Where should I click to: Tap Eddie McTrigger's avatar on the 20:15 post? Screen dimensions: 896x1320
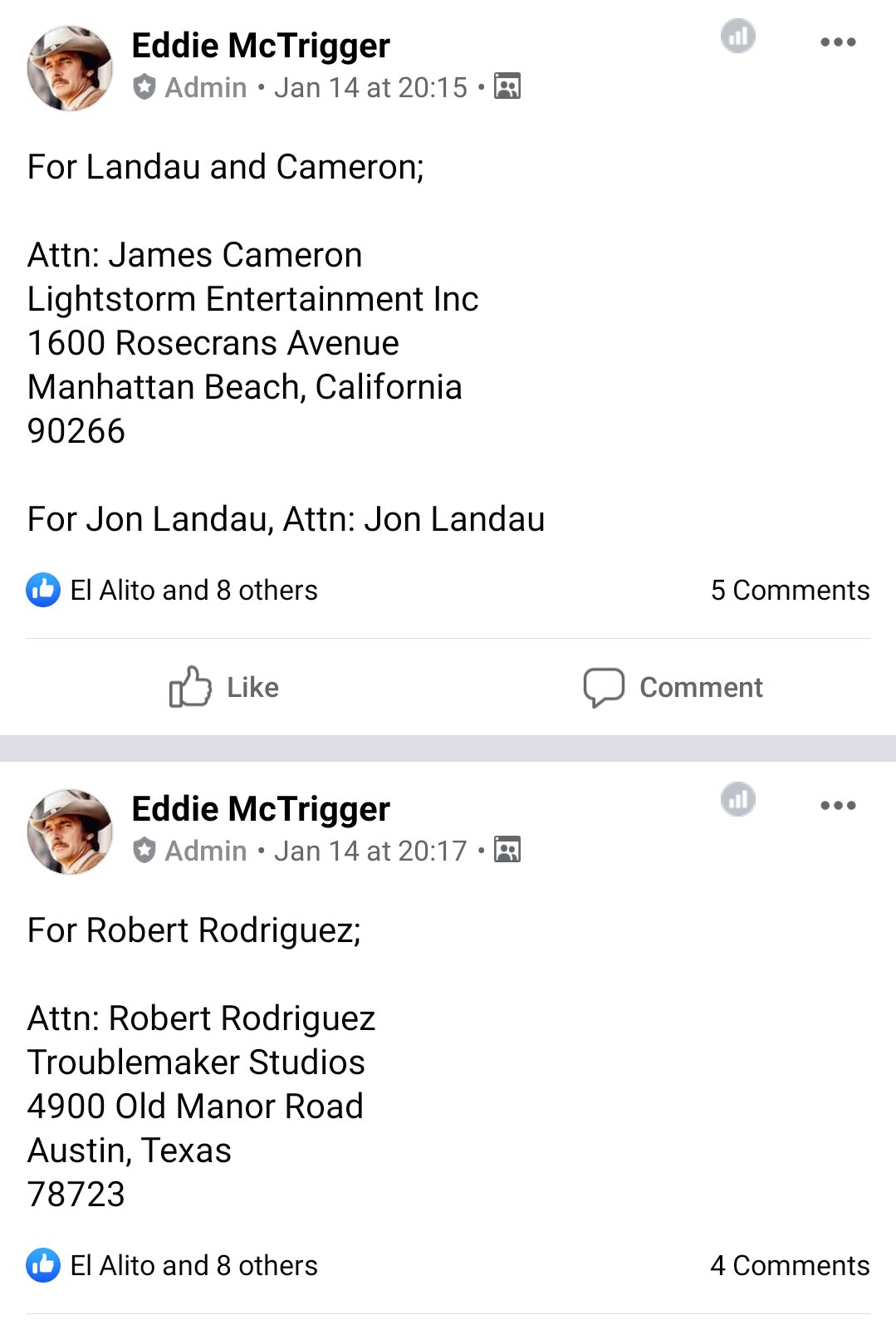click(x=70, y=68)
